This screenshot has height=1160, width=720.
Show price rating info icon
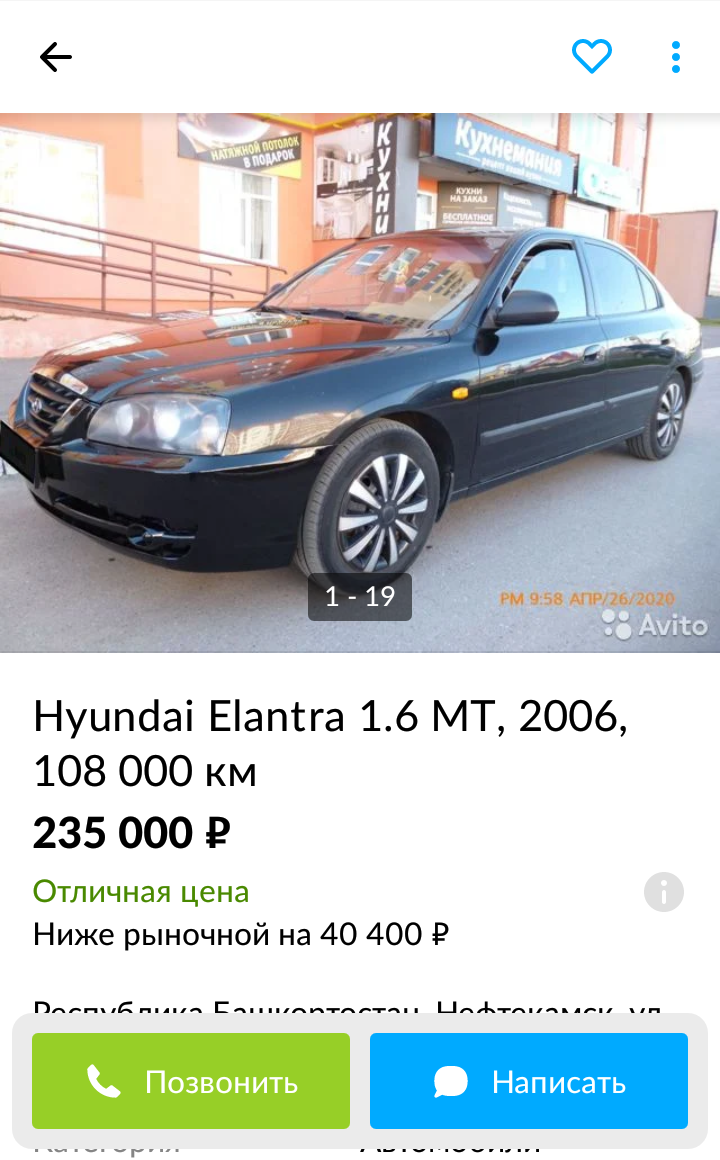click(x=663, y=891)
